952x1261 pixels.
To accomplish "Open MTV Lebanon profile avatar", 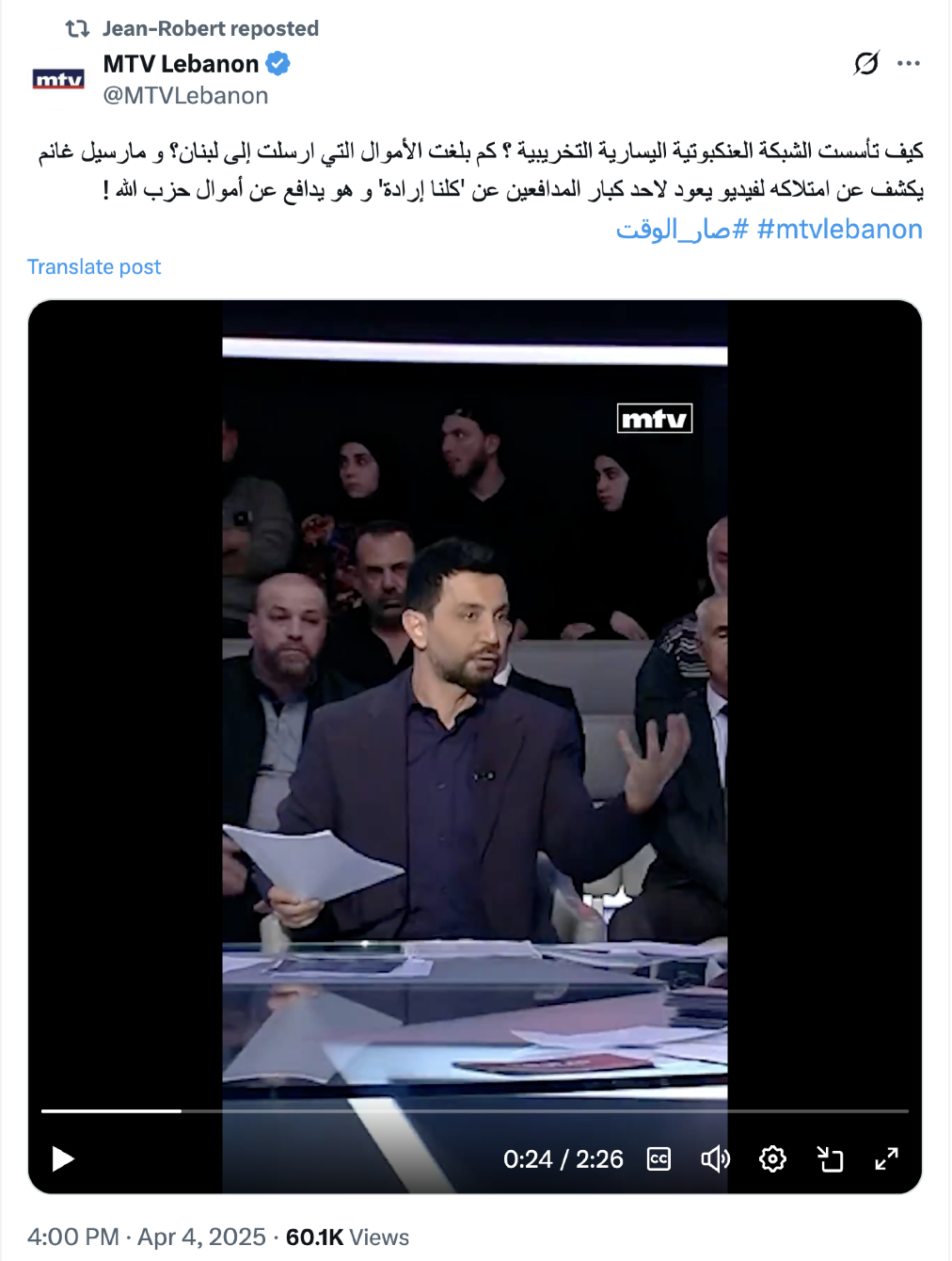I will click(x=58, y=80).
